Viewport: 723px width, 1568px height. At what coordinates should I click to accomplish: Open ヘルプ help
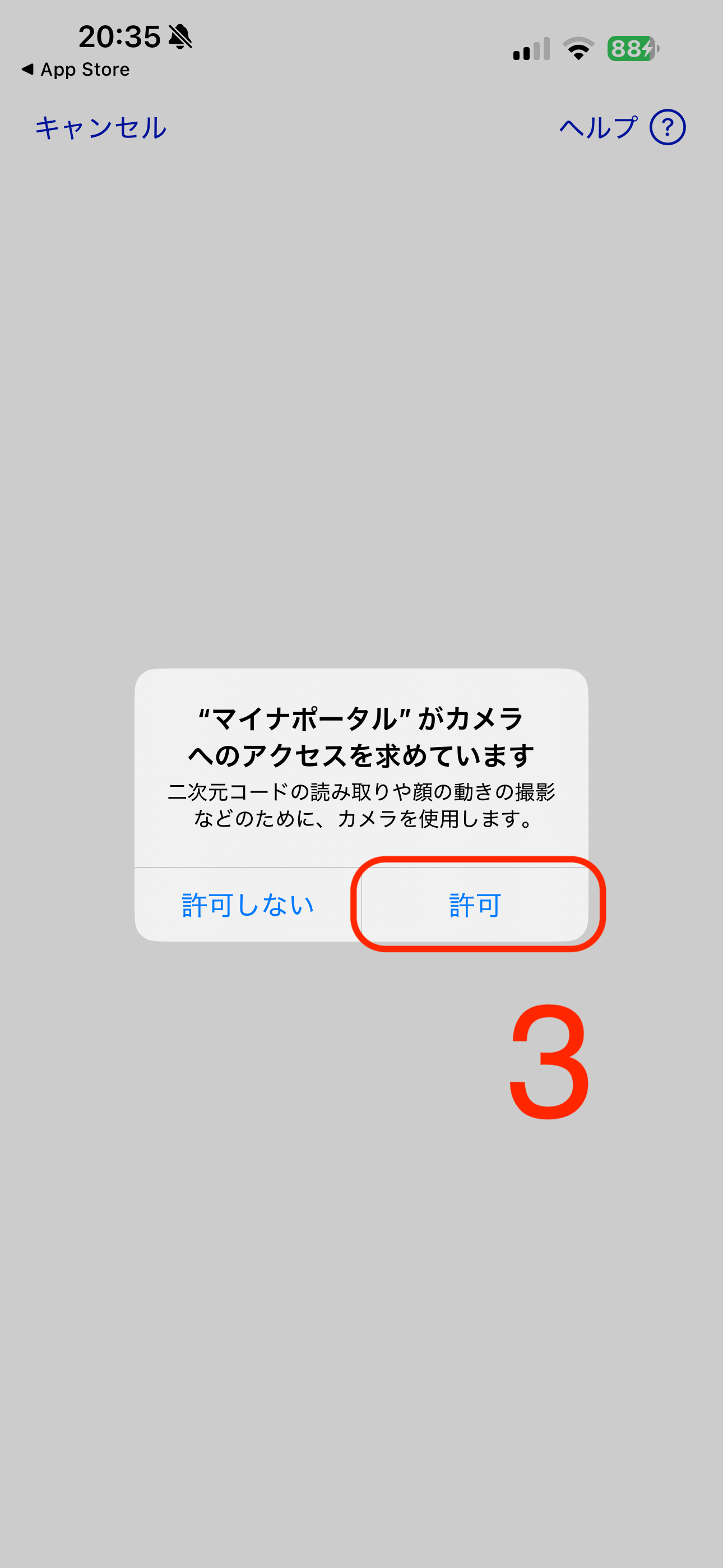[621, 128]
